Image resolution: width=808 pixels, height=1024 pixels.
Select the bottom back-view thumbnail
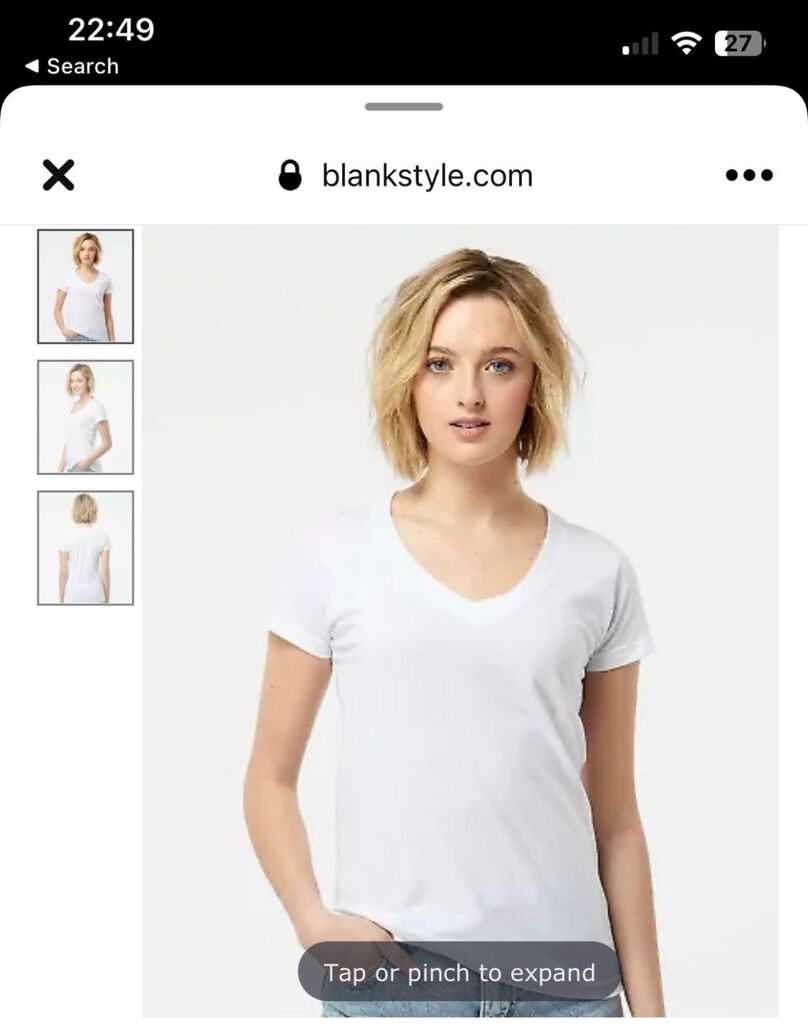pyautogui.click(x=85, y=547)
